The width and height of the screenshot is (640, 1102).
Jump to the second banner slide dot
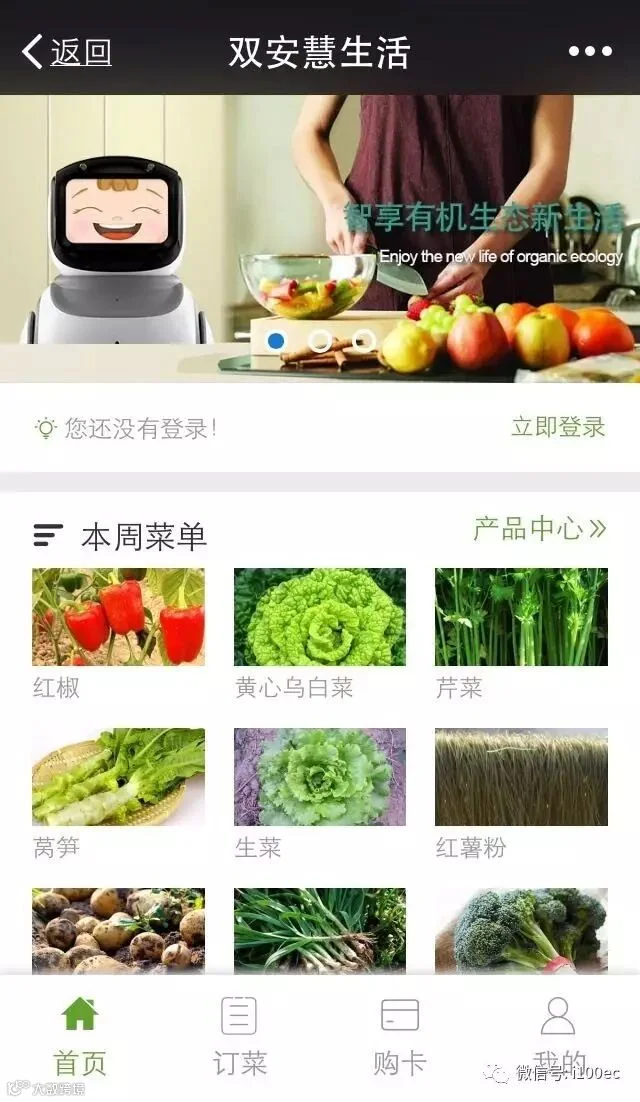point(320,341)
